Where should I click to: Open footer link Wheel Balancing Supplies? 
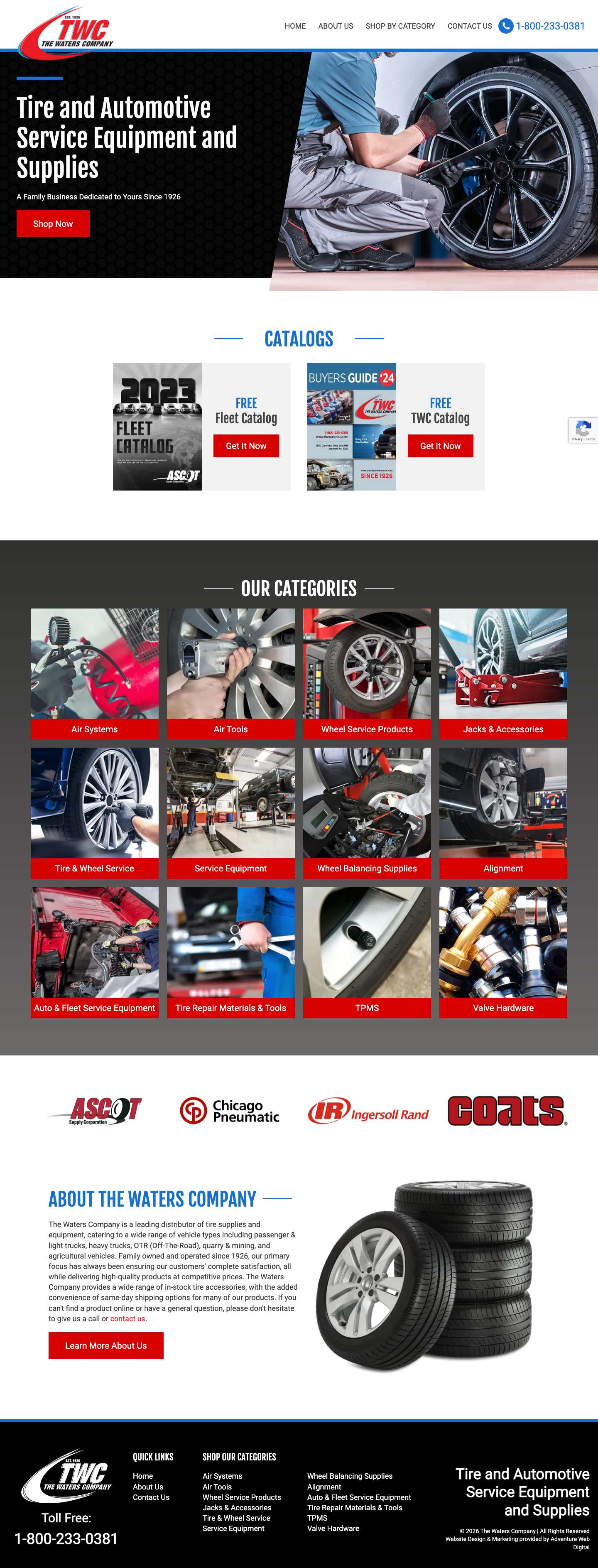350,1475
